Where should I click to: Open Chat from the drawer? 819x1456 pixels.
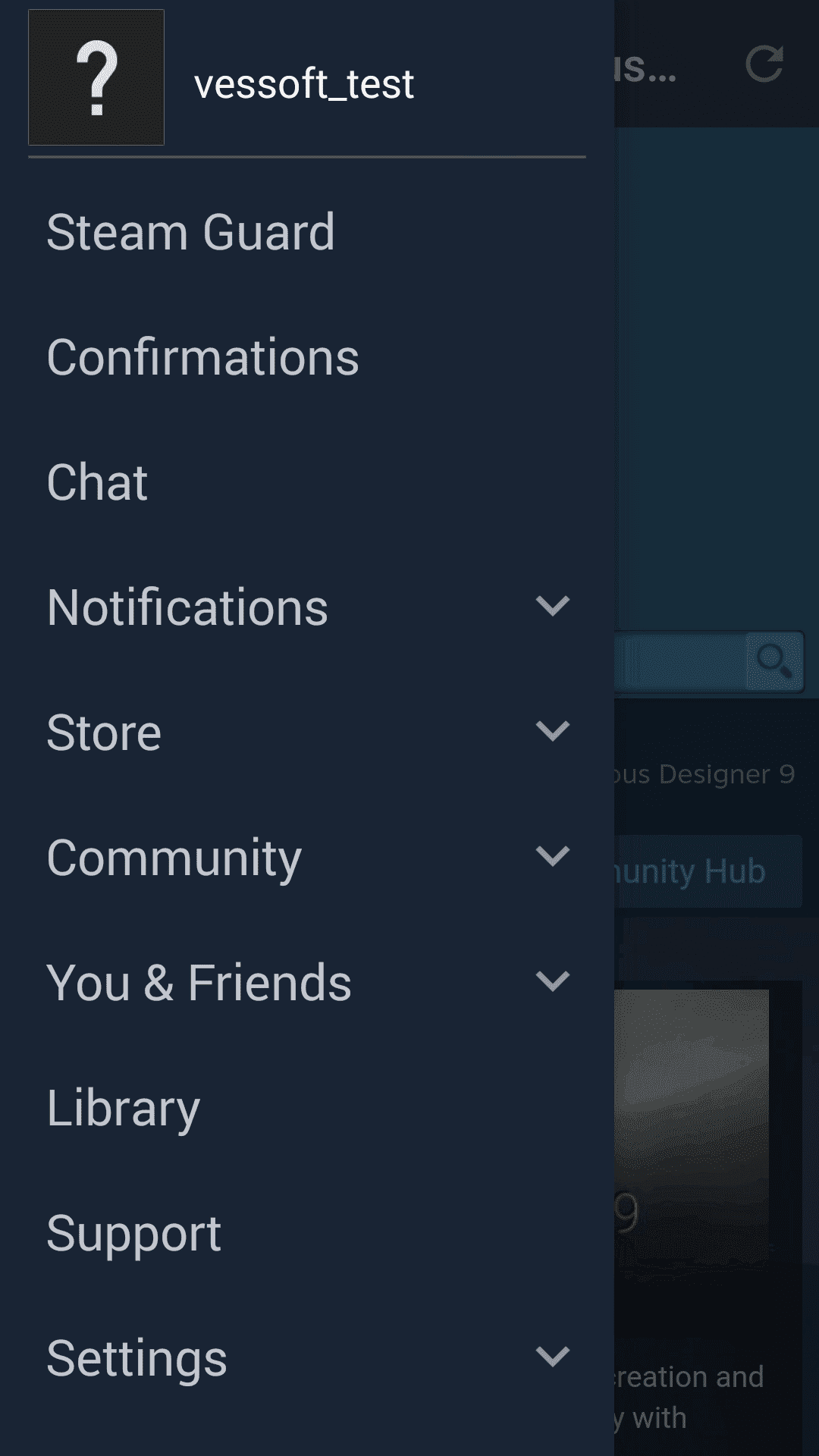pyautogui.click(x=307, y=482)
